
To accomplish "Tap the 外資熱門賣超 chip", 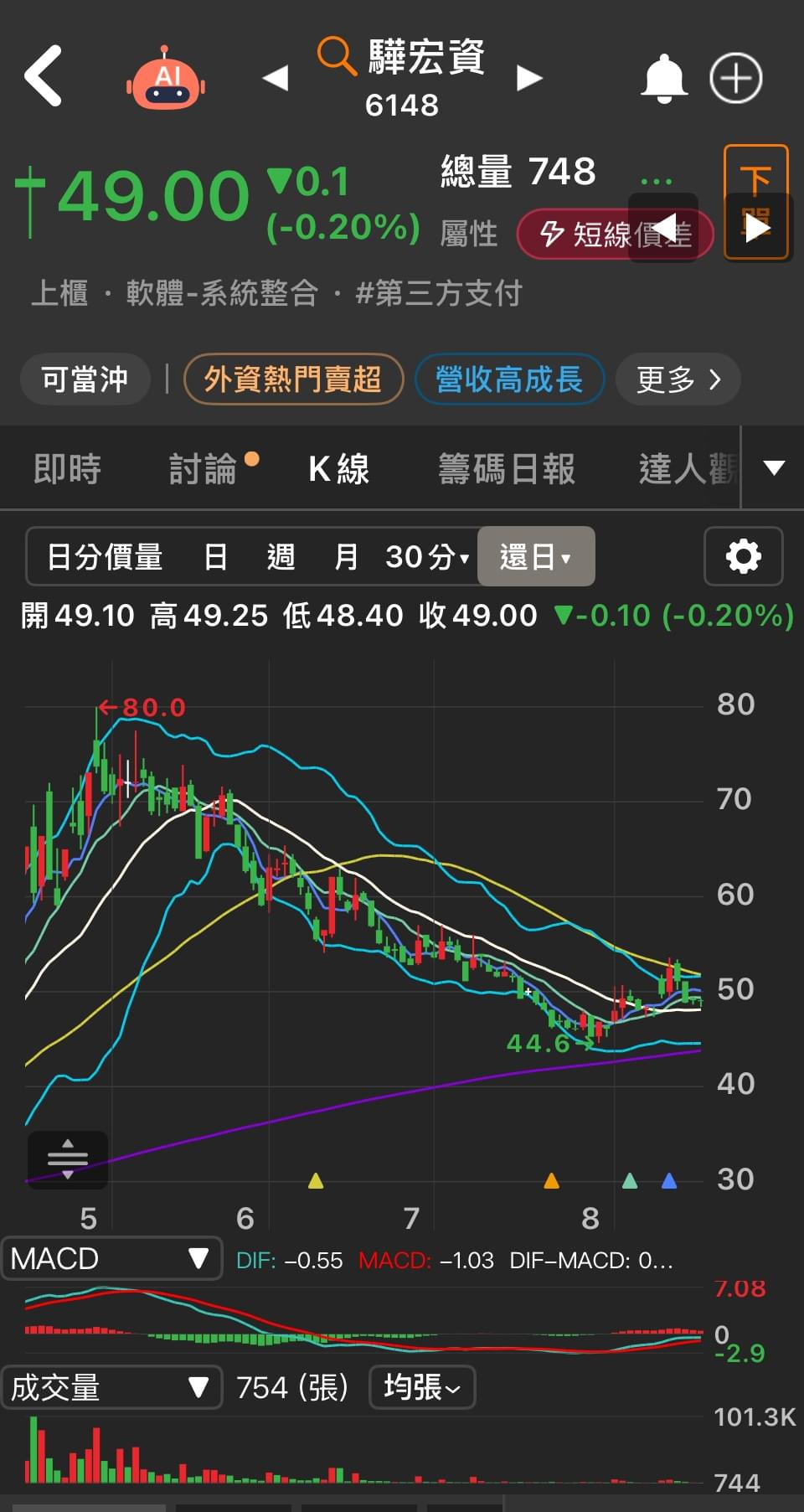I will (x=293, y=379).
